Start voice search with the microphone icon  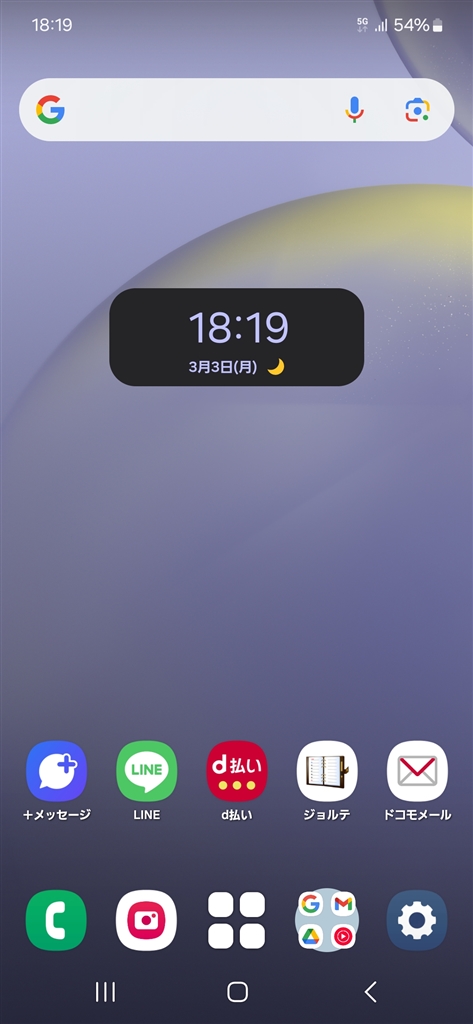pyautogui.click(x=354, y=110)
